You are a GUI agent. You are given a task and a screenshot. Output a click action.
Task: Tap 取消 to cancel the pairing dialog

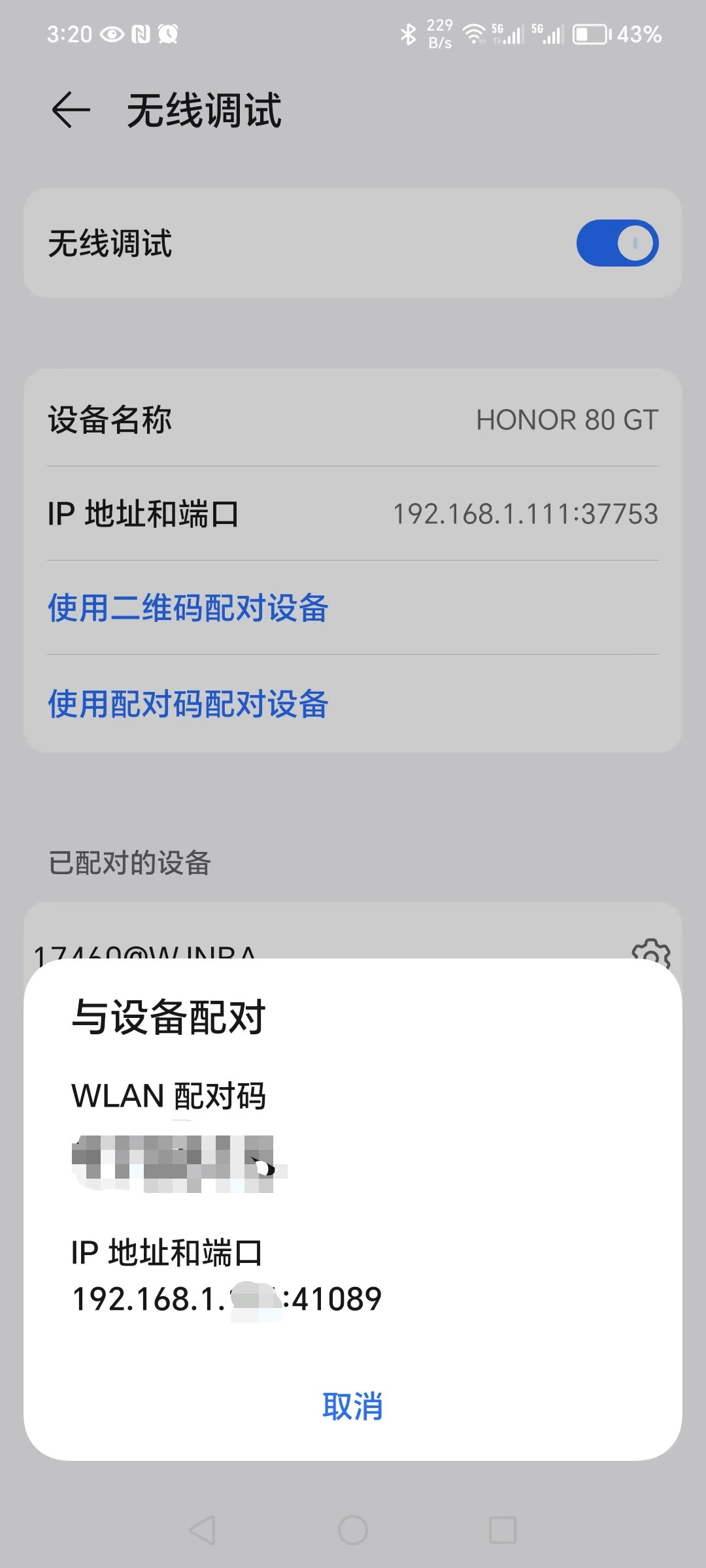352,1406
